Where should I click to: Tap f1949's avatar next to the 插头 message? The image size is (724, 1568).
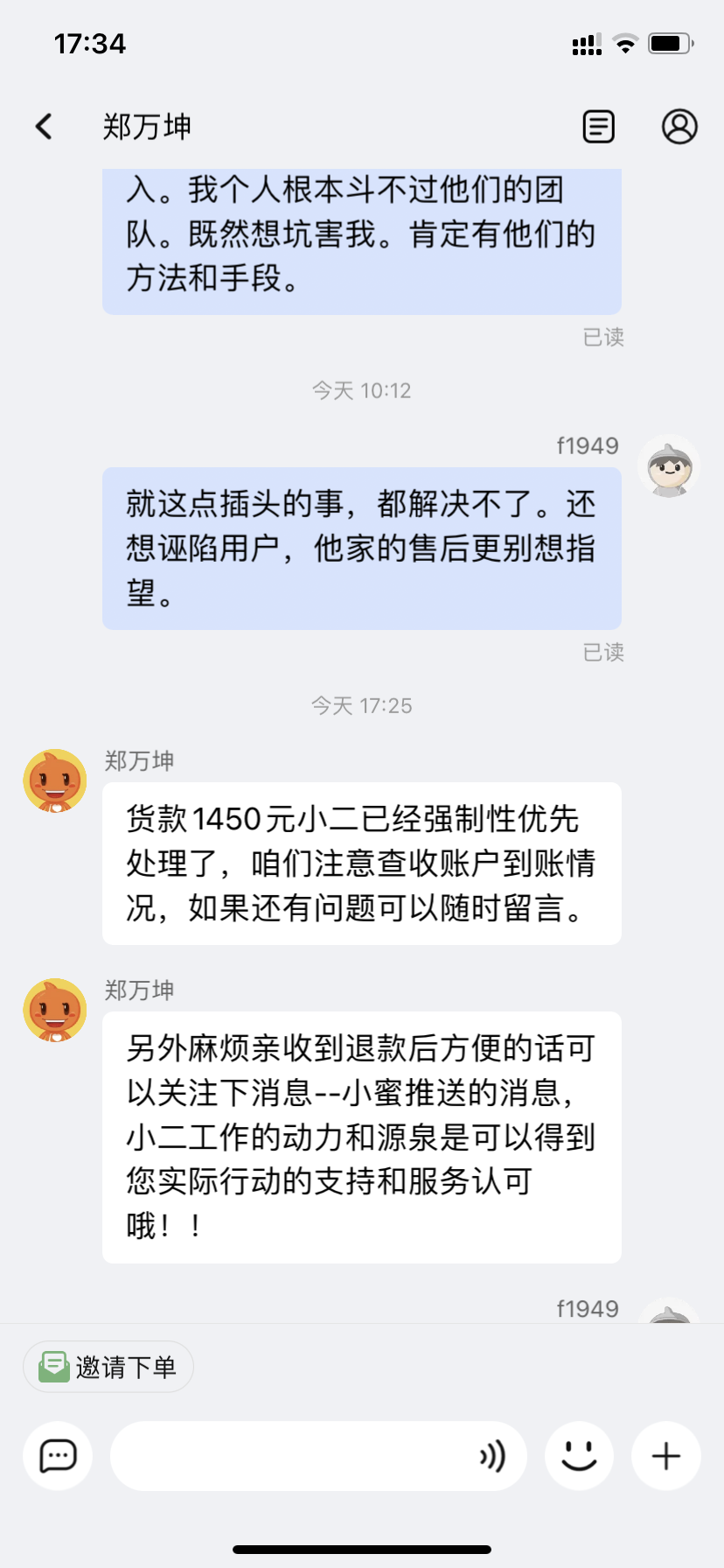tap(669, 467)
